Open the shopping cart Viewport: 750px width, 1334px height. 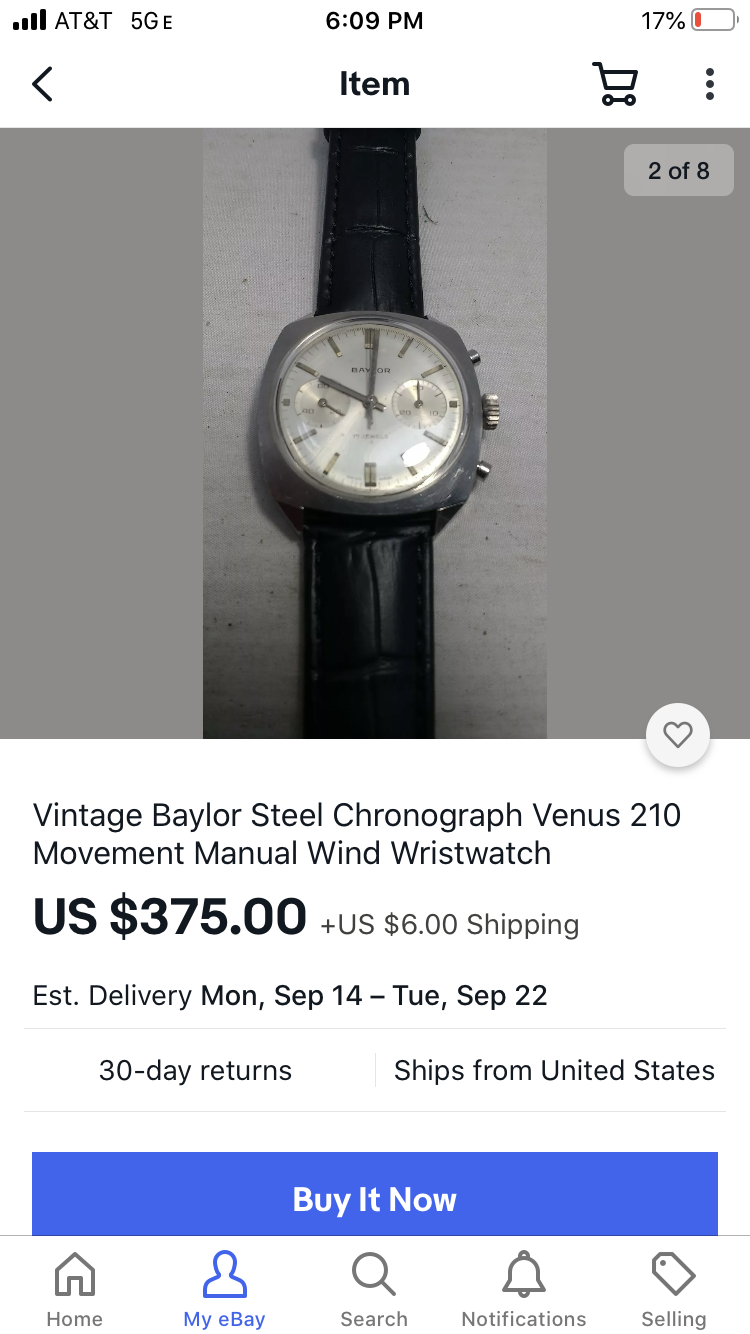(x=615, y=84)
